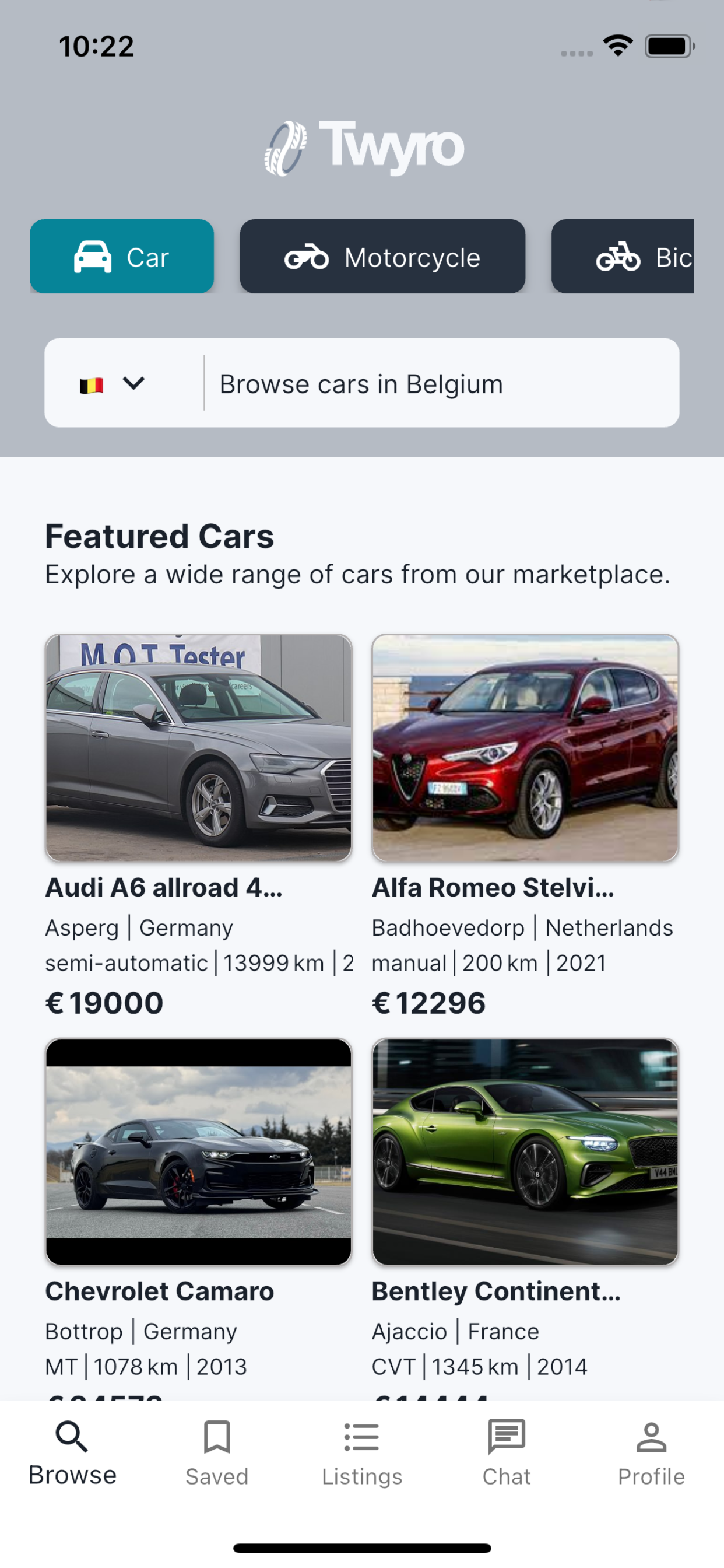
Task: Open the Belgium flag country picker
Action: click(x=92, y=383)
